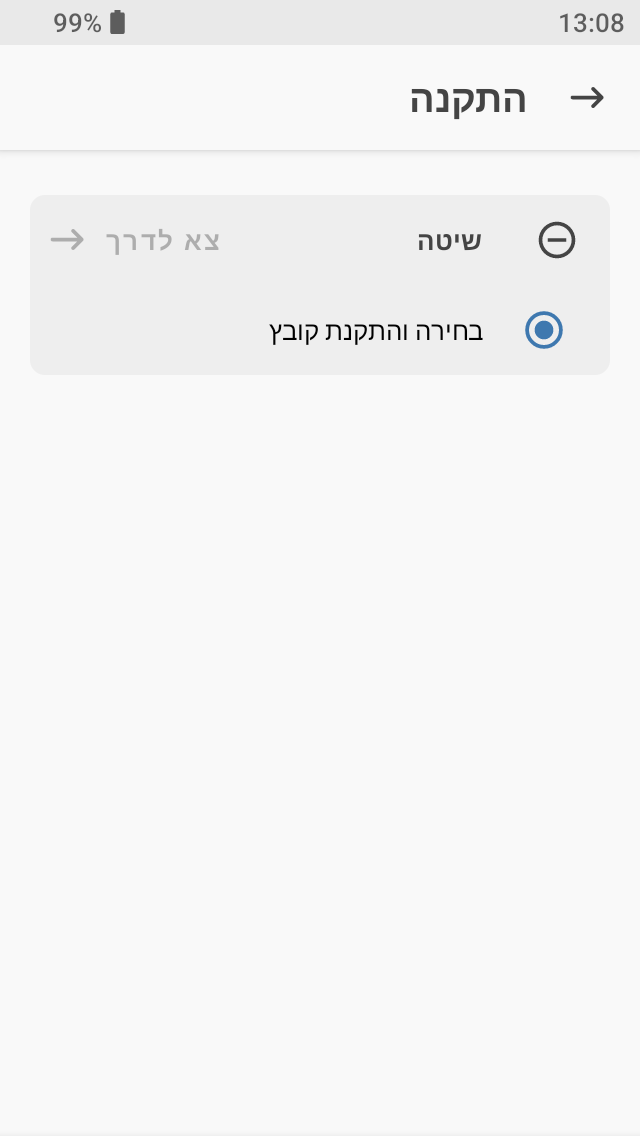Collapse the שיטה section via the minus icon

[557, 241]
